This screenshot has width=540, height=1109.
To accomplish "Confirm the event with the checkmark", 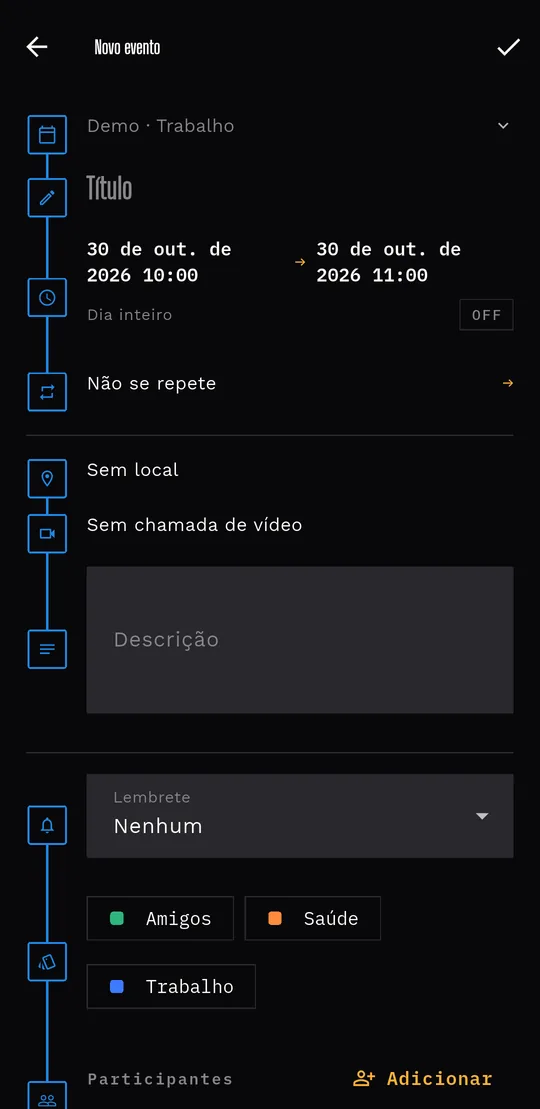I will pos(508,47).
